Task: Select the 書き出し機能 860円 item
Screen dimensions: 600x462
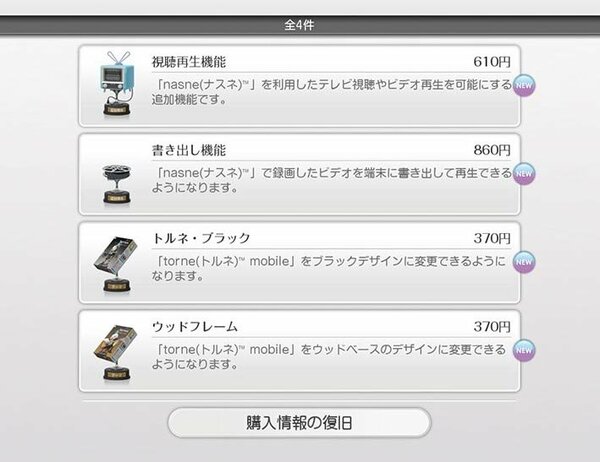Action: [x=300, y=173]
